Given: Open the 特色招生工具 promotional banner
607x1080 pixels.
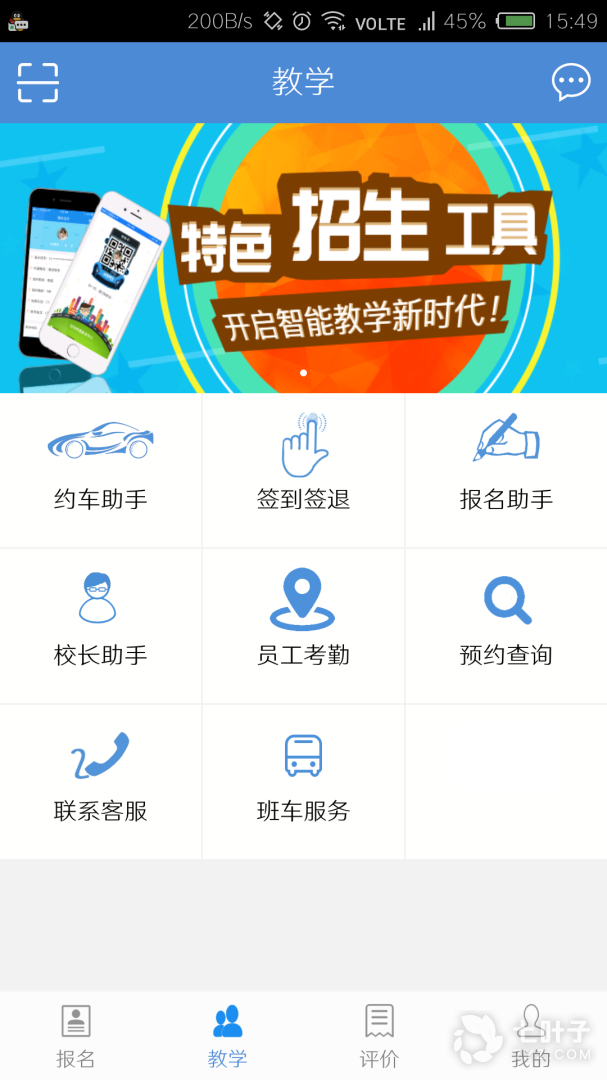Looking at the screenshot, I should coord(303,258).
